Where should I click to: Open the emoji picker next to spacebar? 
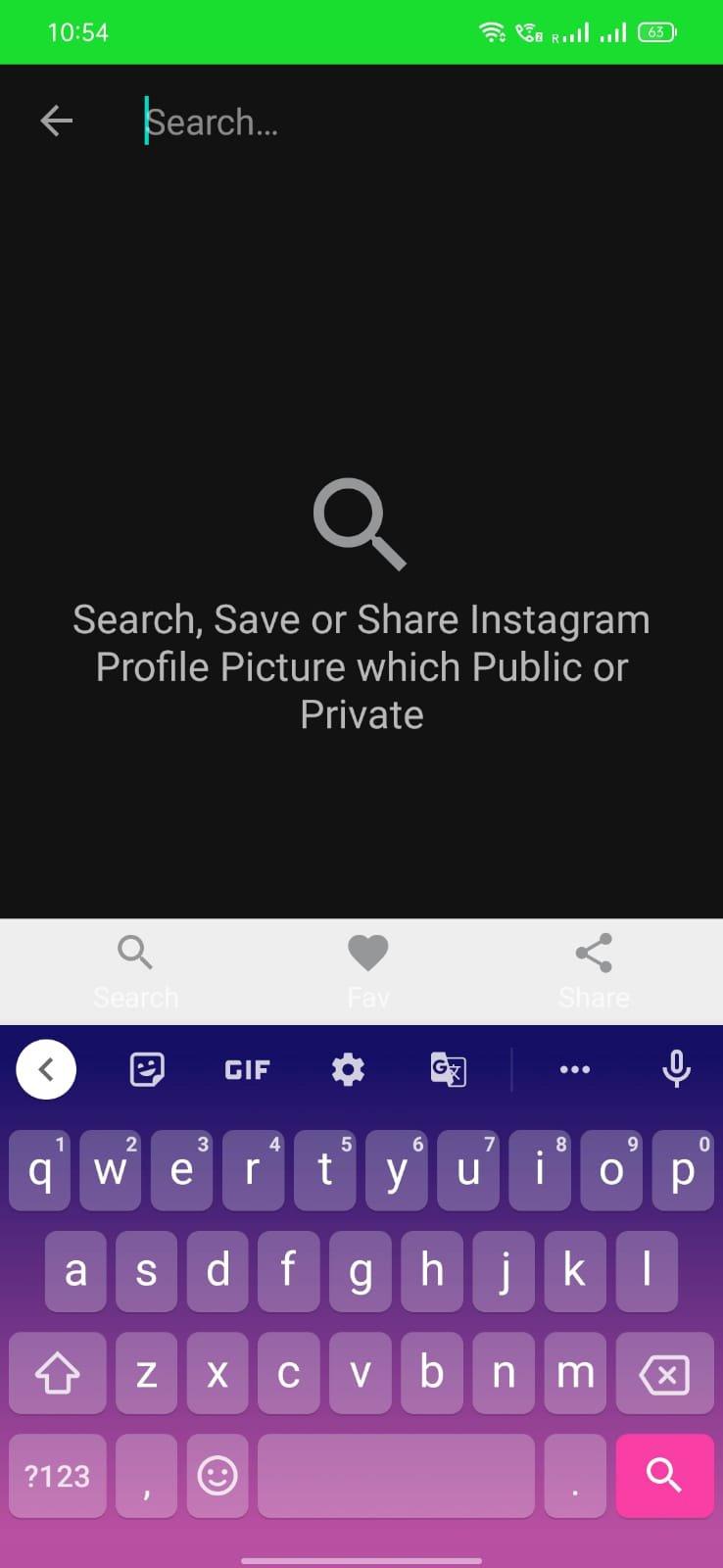click(x=217, y=1476)
